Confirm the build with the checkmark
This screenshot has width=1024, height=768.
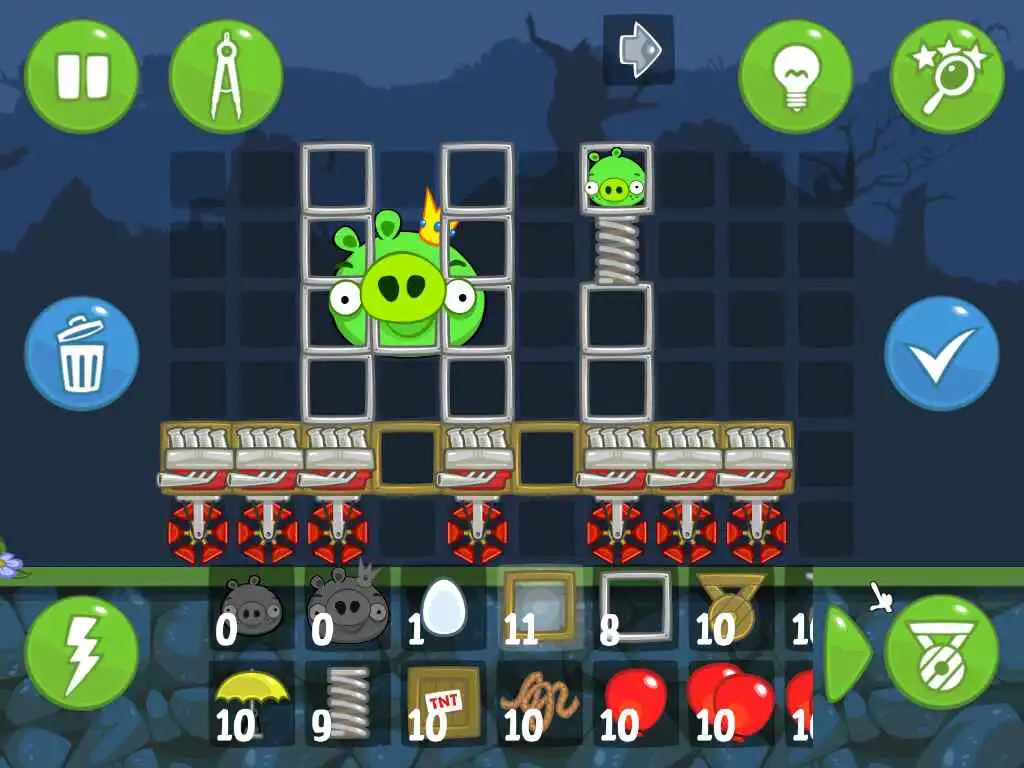[941, 353]
